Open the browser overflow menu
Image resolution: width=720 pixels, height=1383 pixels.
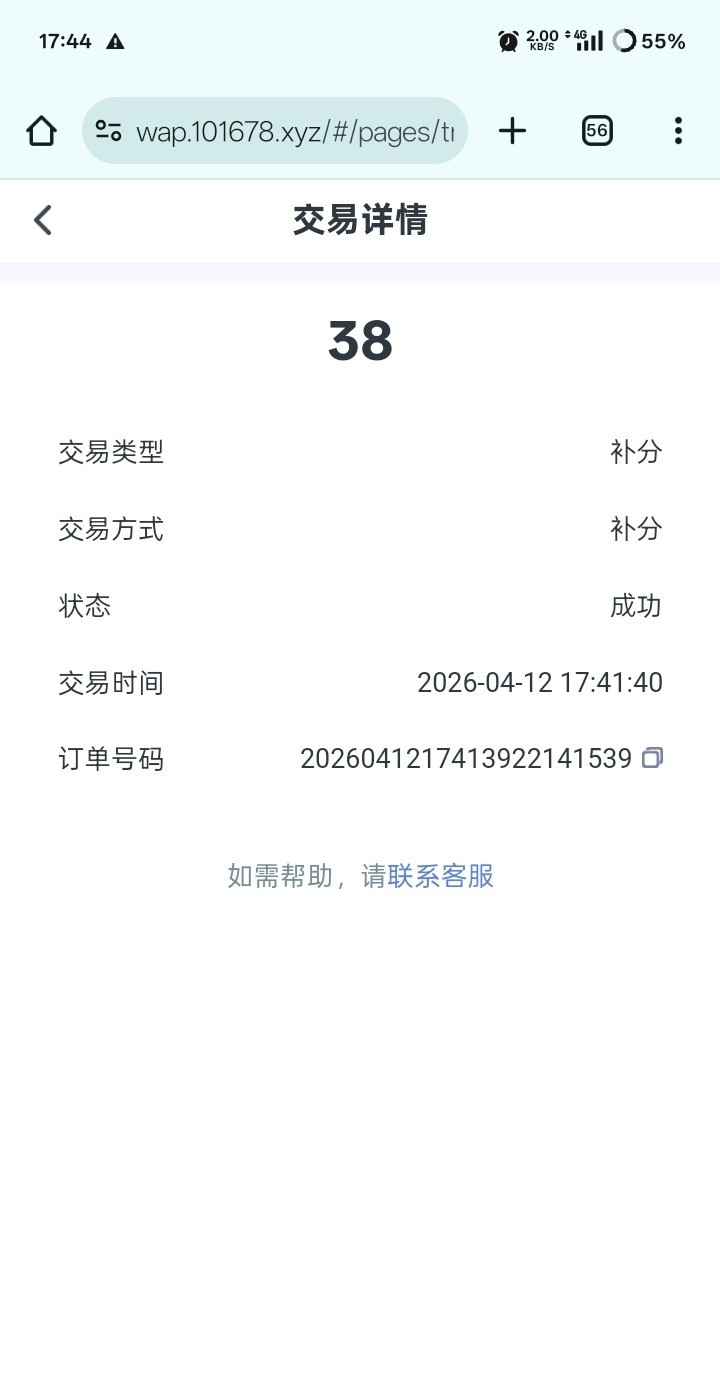click(678, 131)
